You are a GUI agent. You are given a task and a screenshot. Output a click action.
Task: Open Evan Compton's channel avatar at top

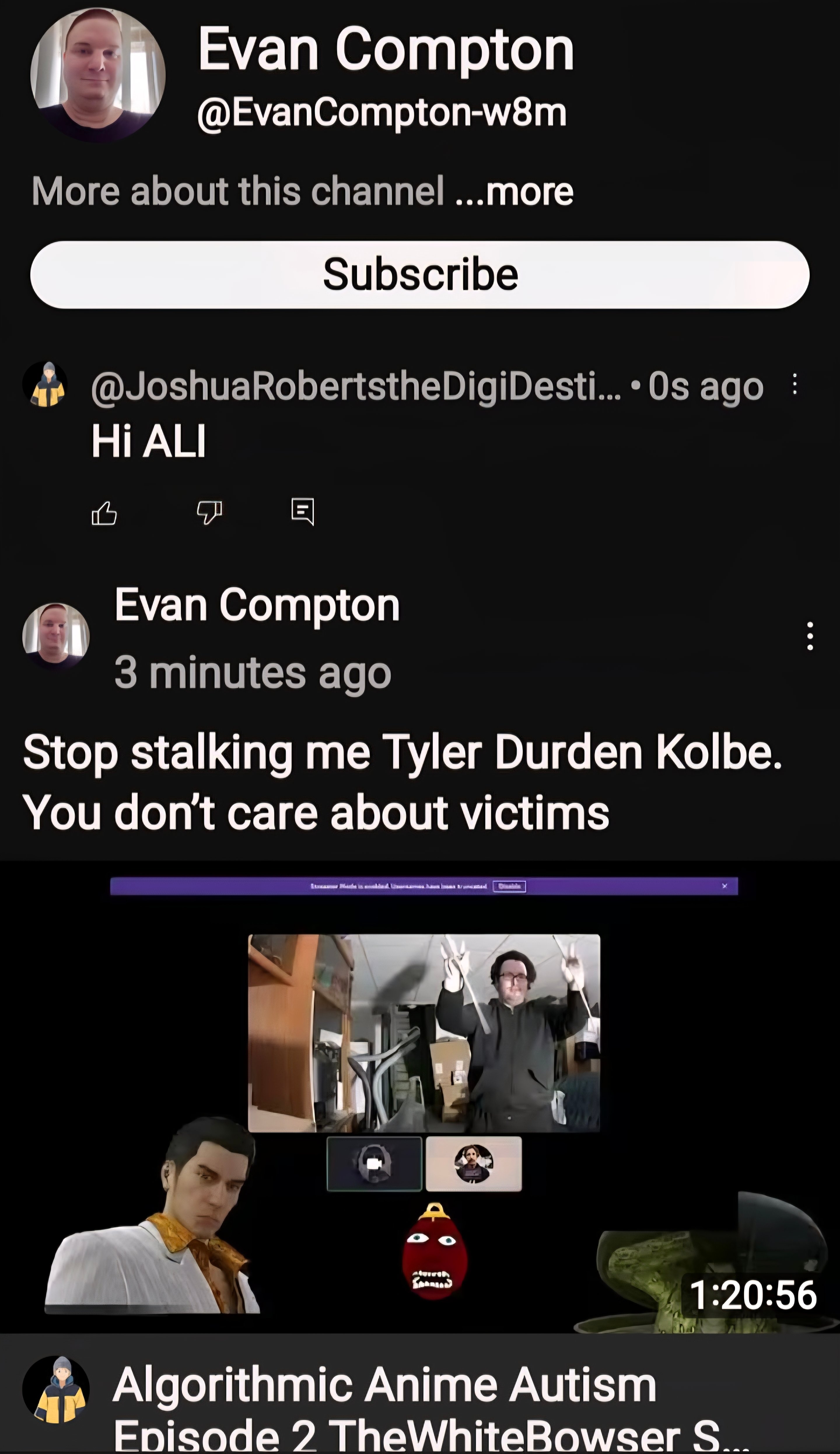(98, 74)
